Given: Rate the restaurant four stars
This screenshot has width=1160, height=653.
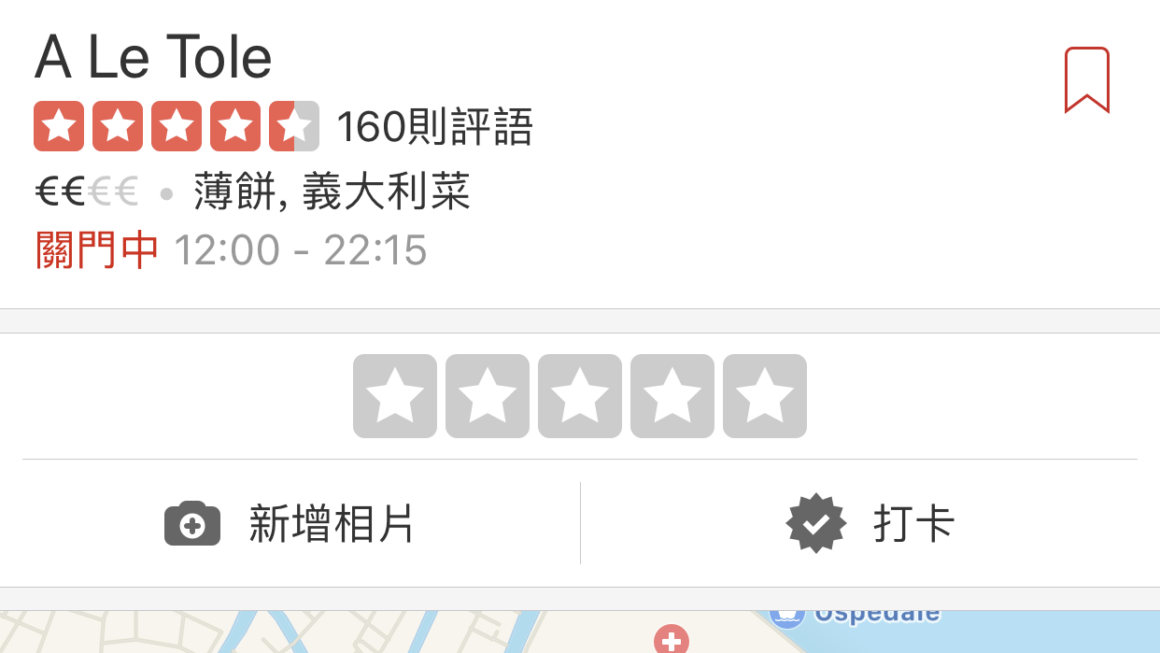Looking at the screenshot, I should click(x=672, y=396).
